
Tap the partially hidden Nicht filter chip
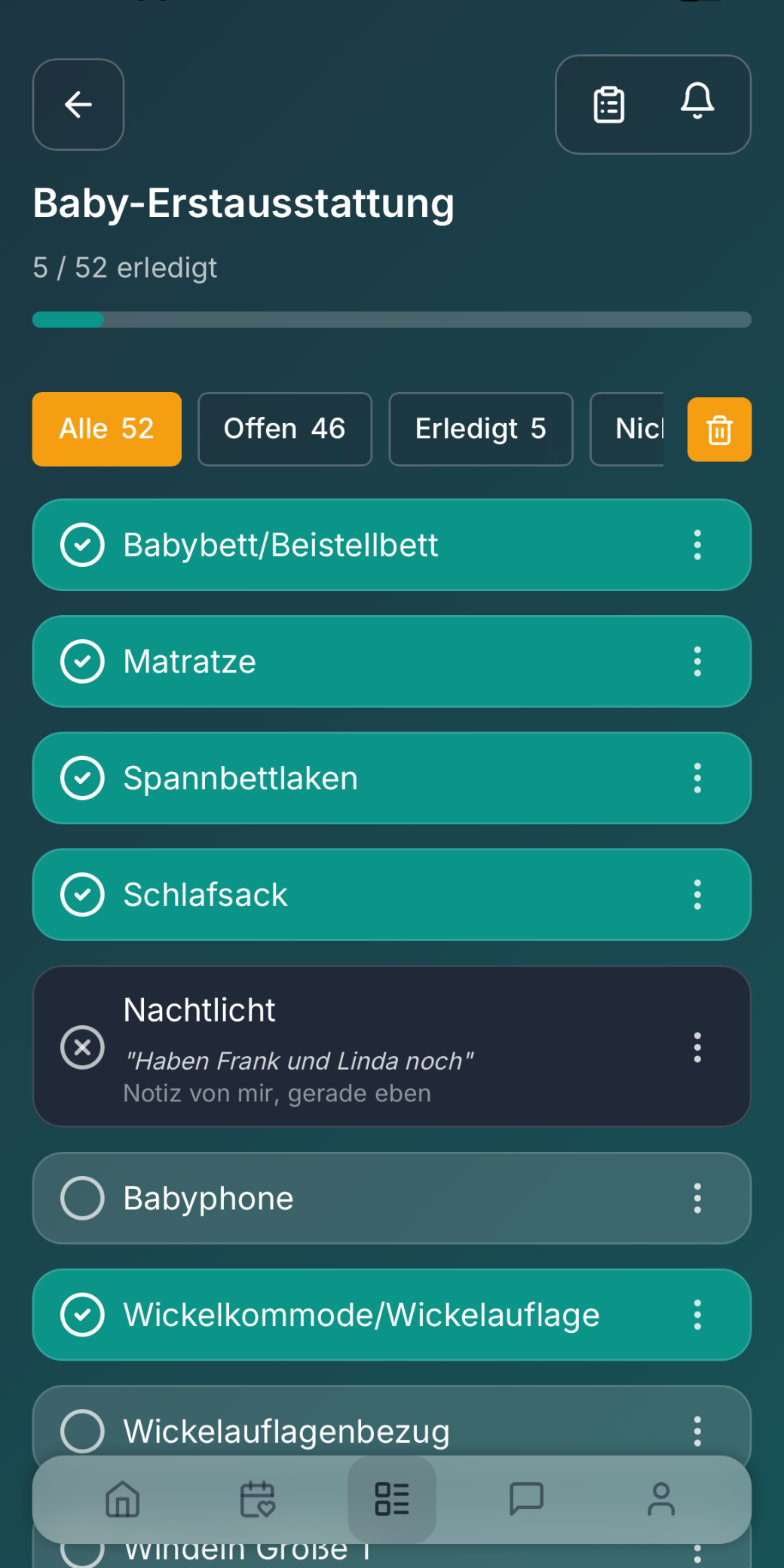(x=637, y=429)
